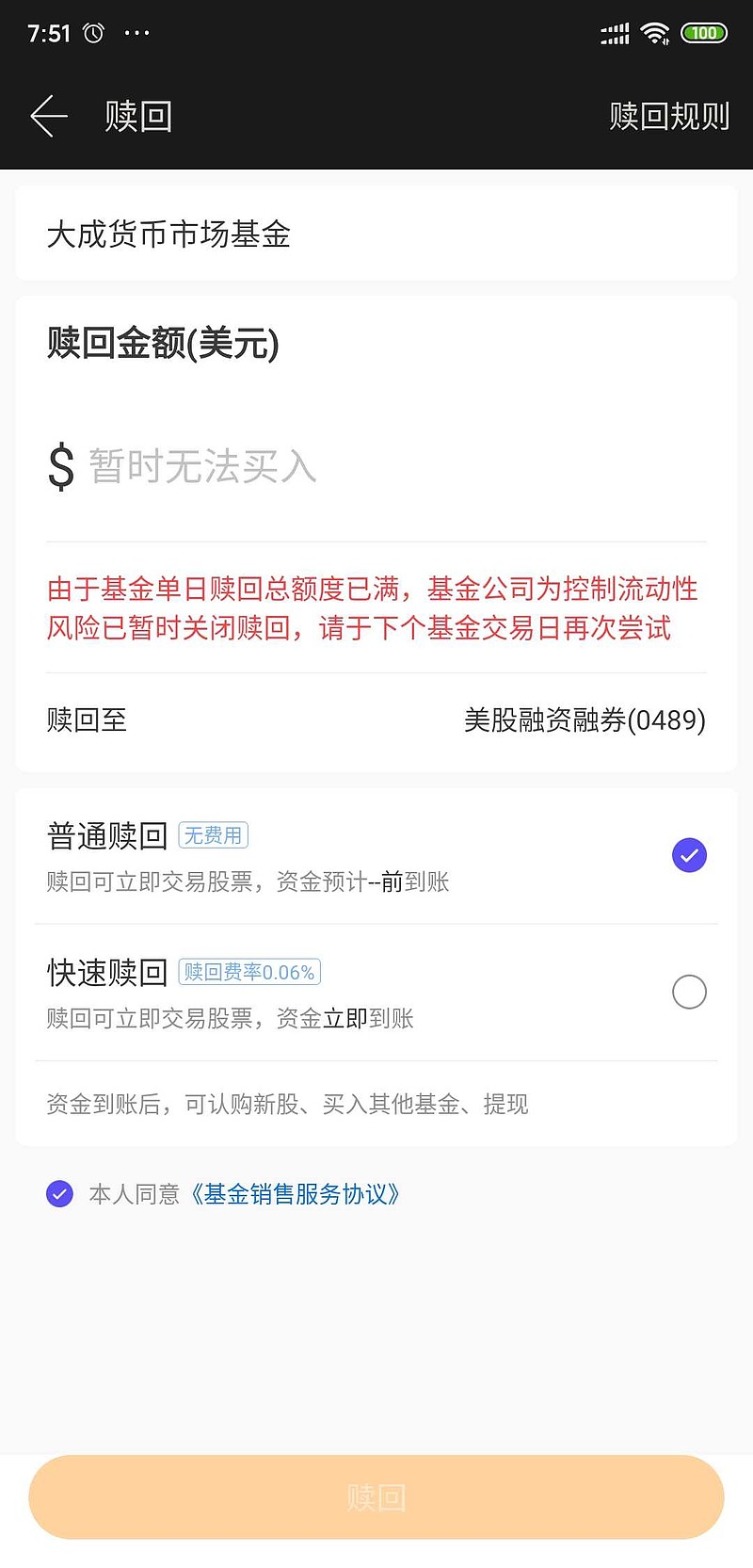Open the 赎回规则 rules page
The width and height of the screenshot is (753, 1568).
(x=669, y=116)
